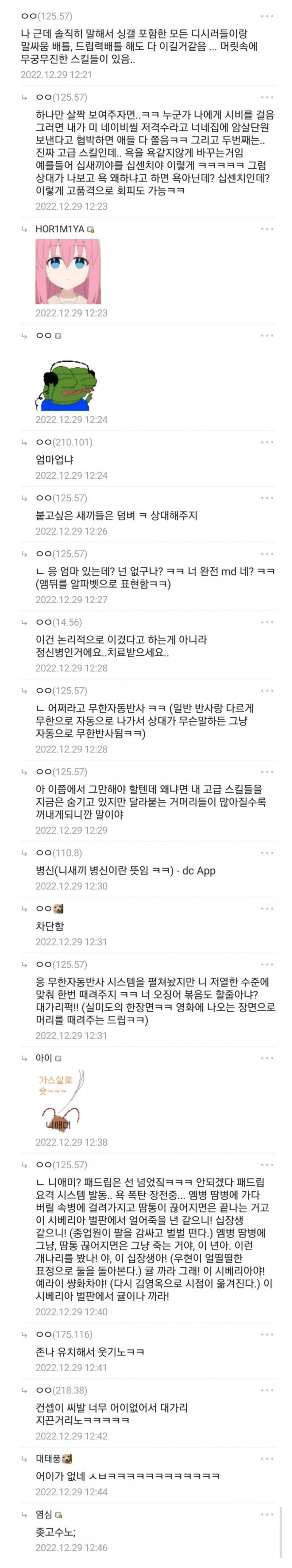Image resolution: width=292 pixels, height=1568 pixels.
Task: Open the more menu on the '차단함' reply
Action: [266, 909]
